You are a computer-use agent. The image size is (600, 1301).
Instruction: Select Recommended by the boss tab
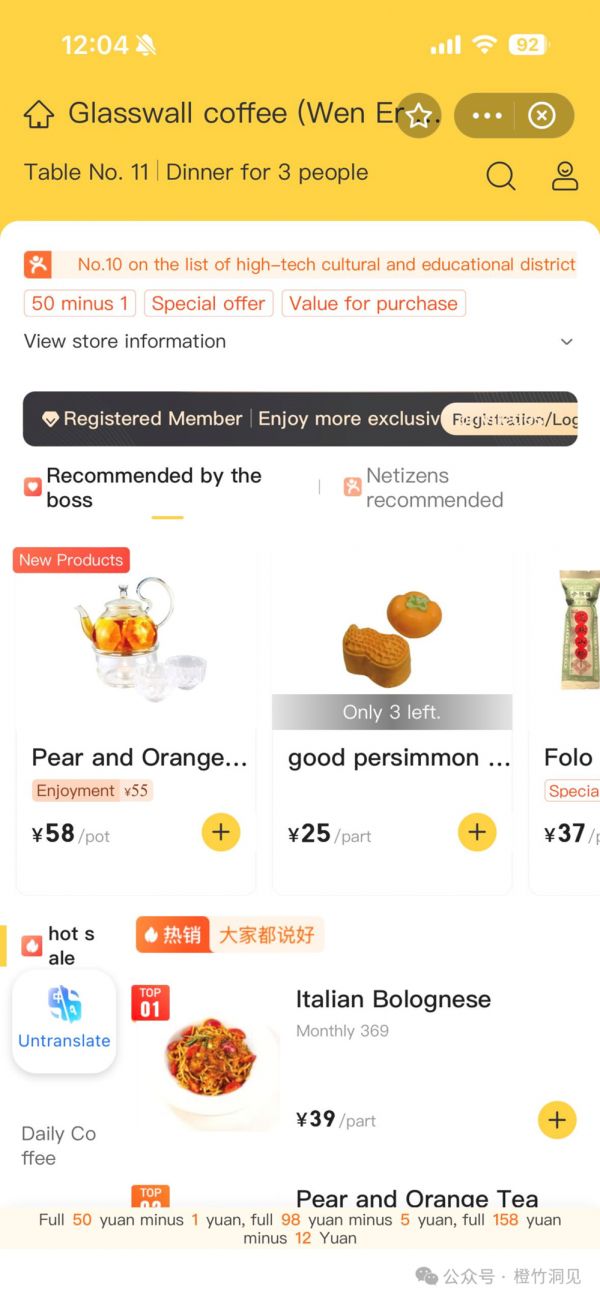pos(153,488)
